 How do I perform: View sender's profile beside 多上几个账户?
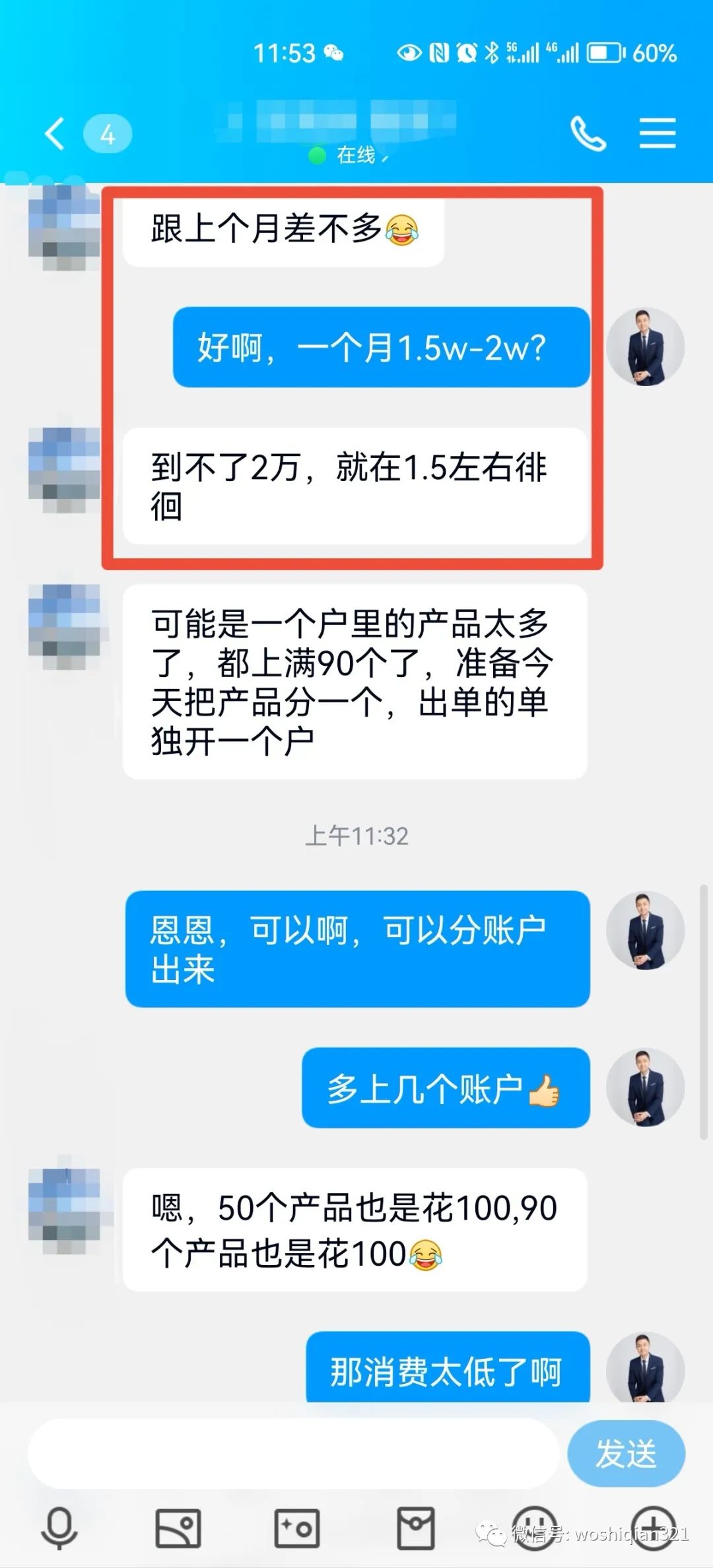point(645,1087)
